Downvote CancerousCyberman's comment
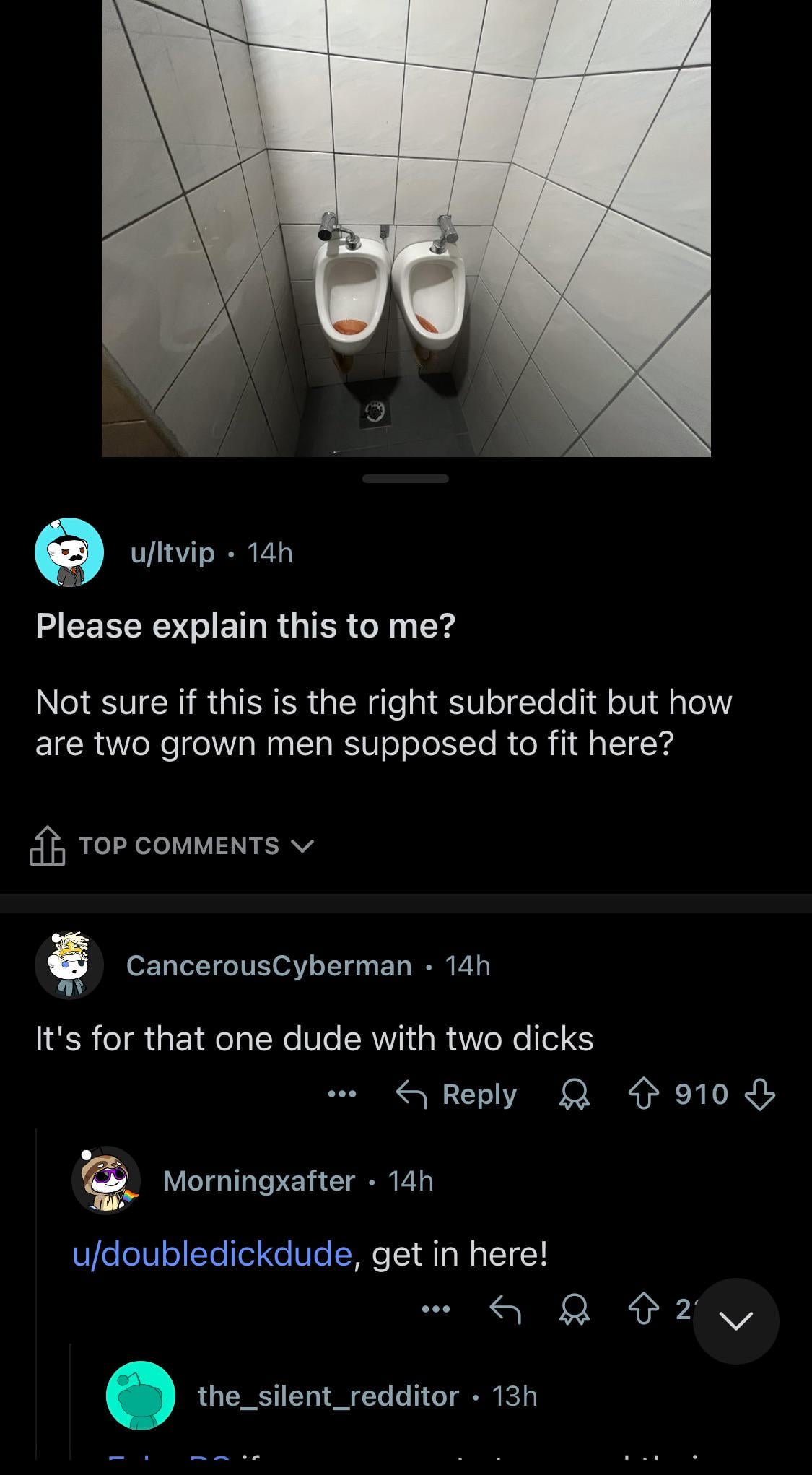 point(759,1095)
